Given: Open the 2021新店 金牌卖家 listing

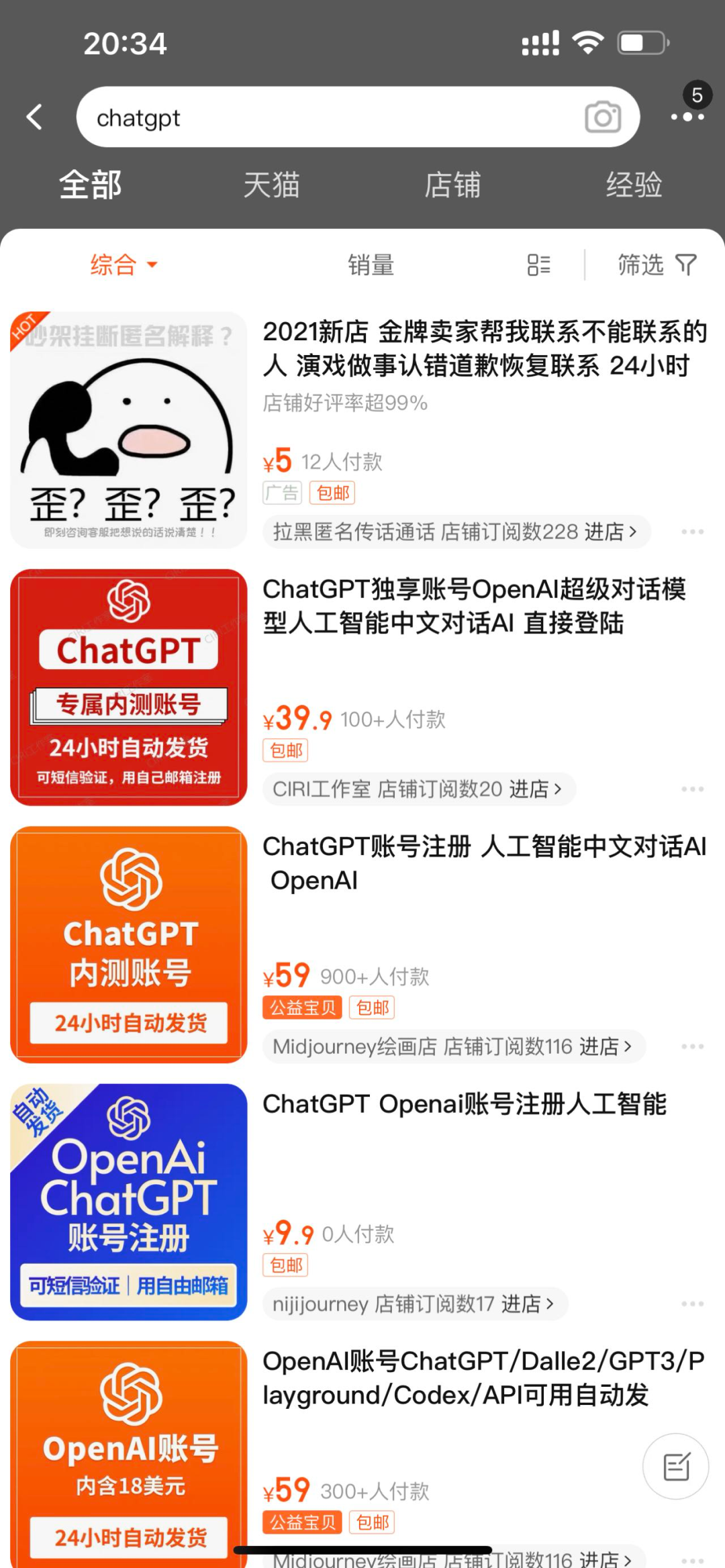Looking at the screenshot, I should point(483,349).
